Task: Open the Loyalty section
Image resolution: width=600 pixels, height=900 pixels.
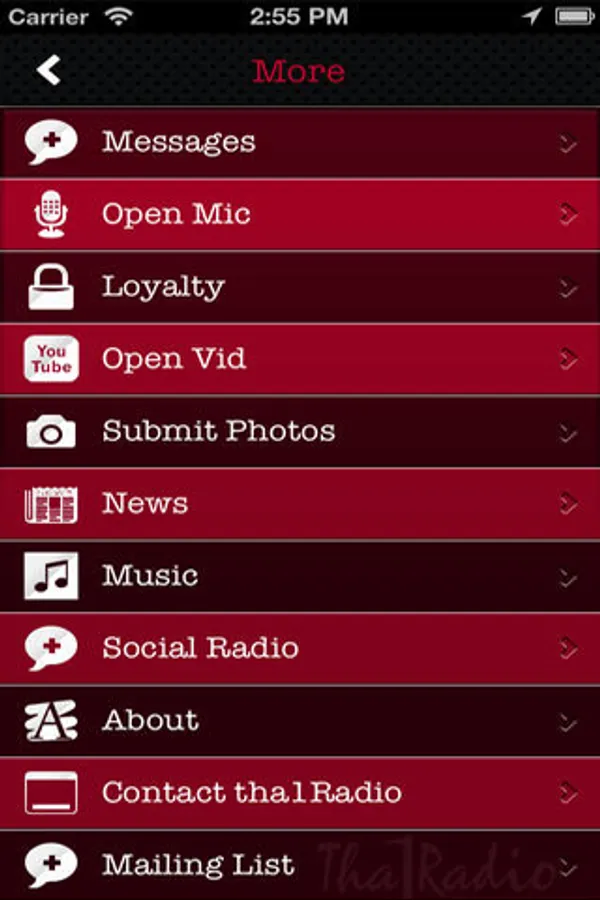Action: [300, 287]
